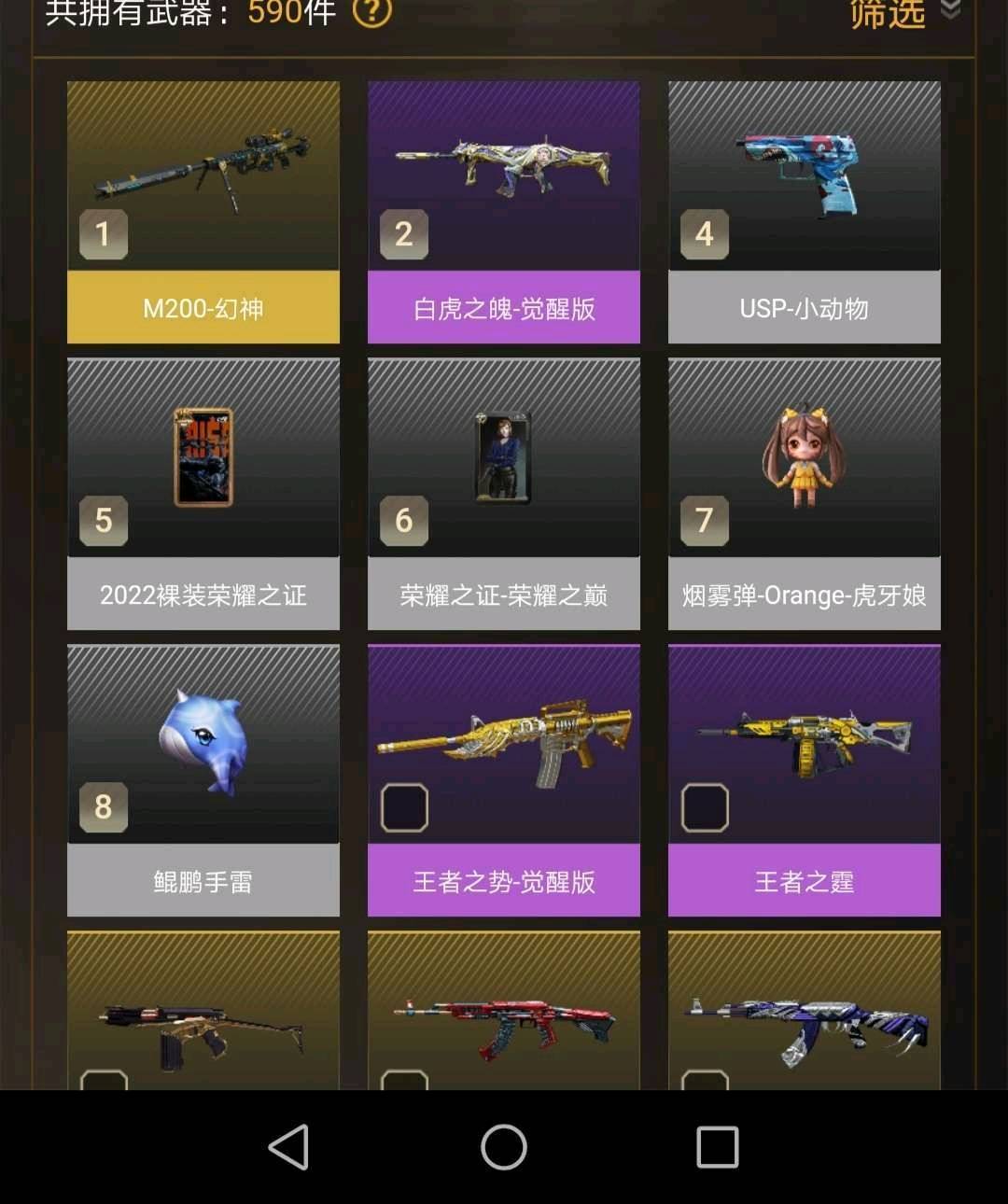
Task: Tap the USP-小动物 pistol card
Action: click(x=804, y=213)
